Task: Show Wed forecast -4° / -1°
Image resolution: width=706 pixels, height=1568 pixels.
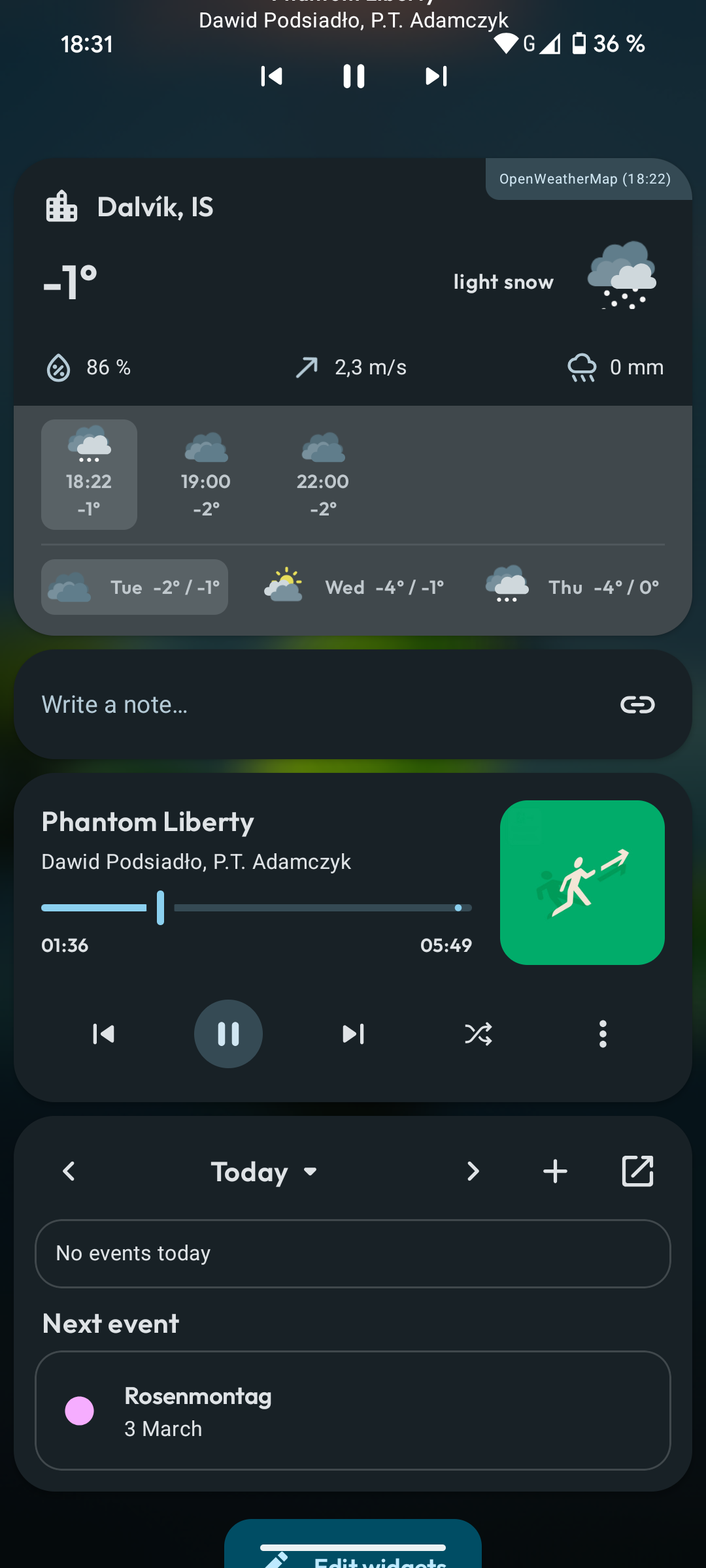Action: 354,587
